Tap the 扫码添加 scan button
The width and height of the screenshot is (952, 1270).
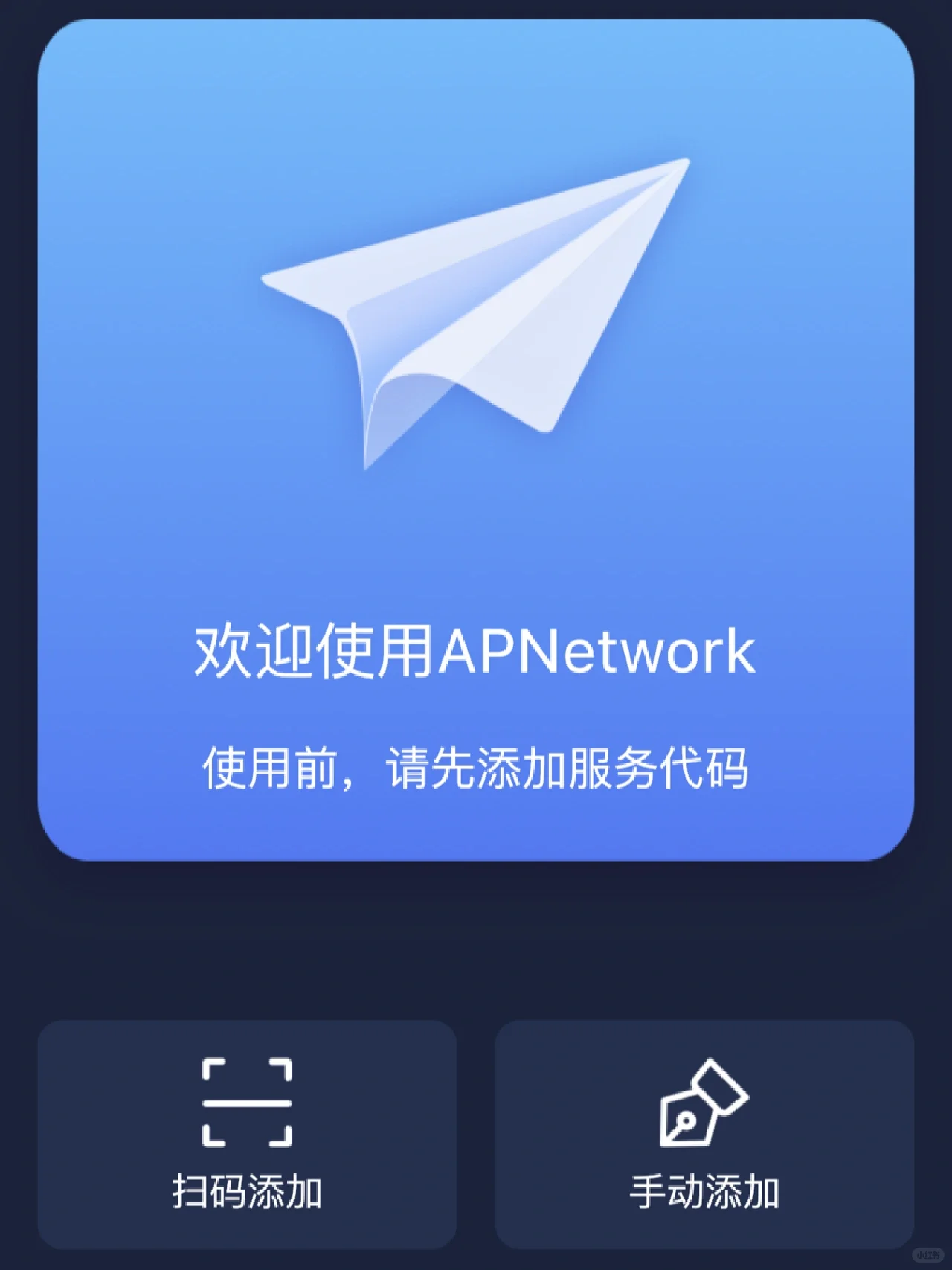[247, 1133]
